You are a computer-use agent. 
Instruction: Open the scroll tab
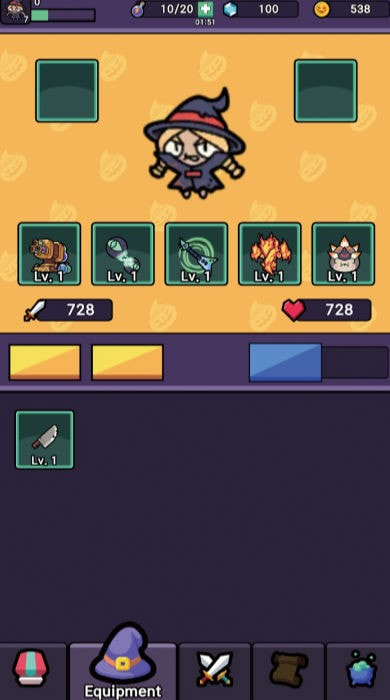point(288,671)
